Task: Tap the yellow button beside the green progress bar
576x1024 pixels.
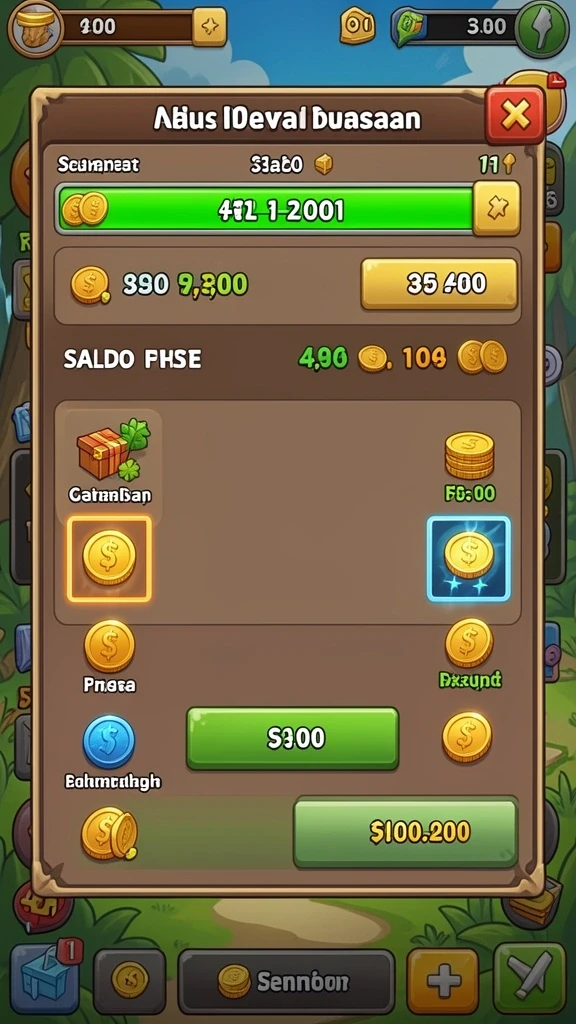Action: click(496, 208)
